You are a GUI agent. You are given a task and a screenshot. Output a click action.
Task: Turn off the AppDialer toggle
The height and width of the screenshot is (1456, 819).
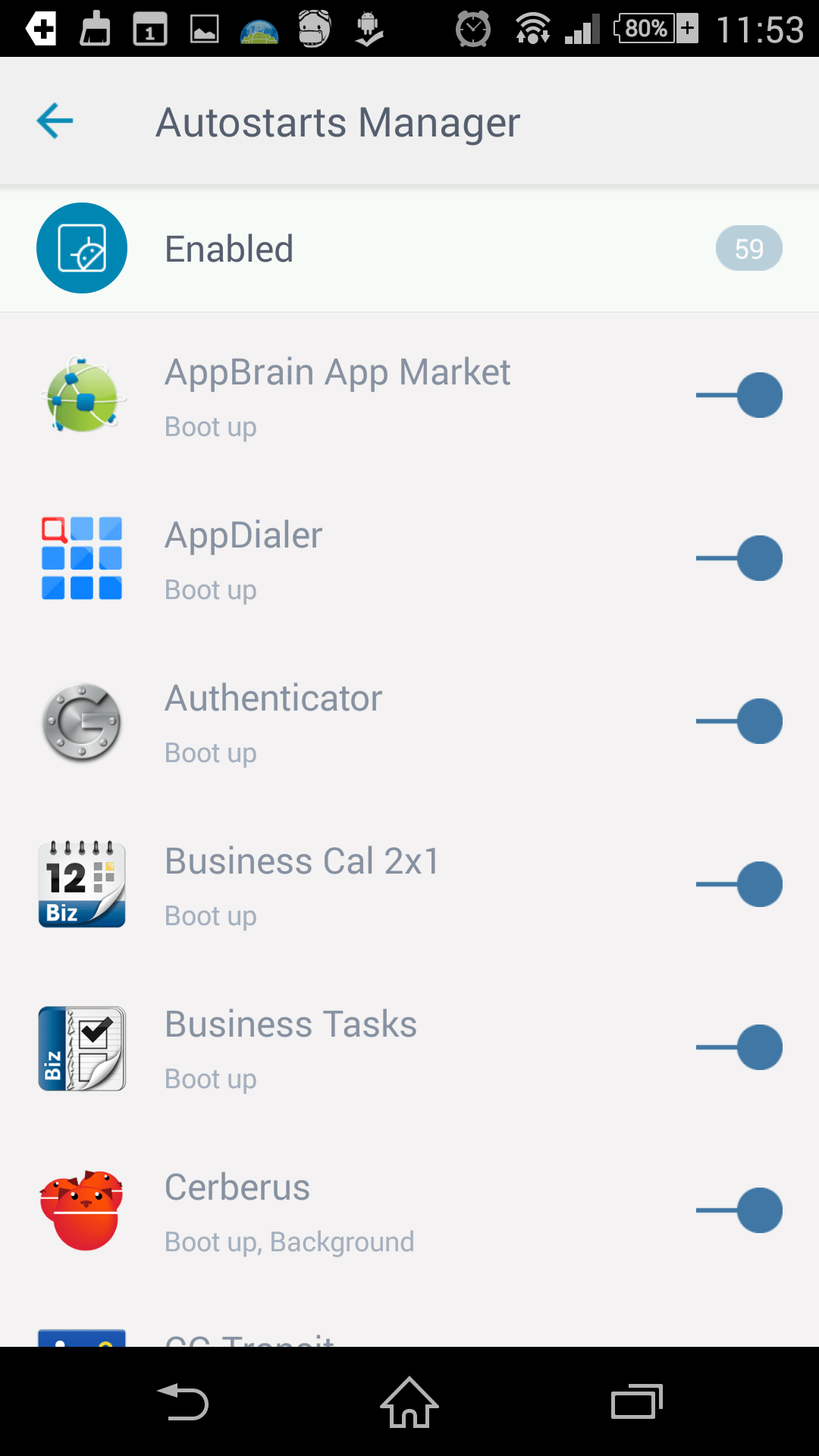pos(739,558)
